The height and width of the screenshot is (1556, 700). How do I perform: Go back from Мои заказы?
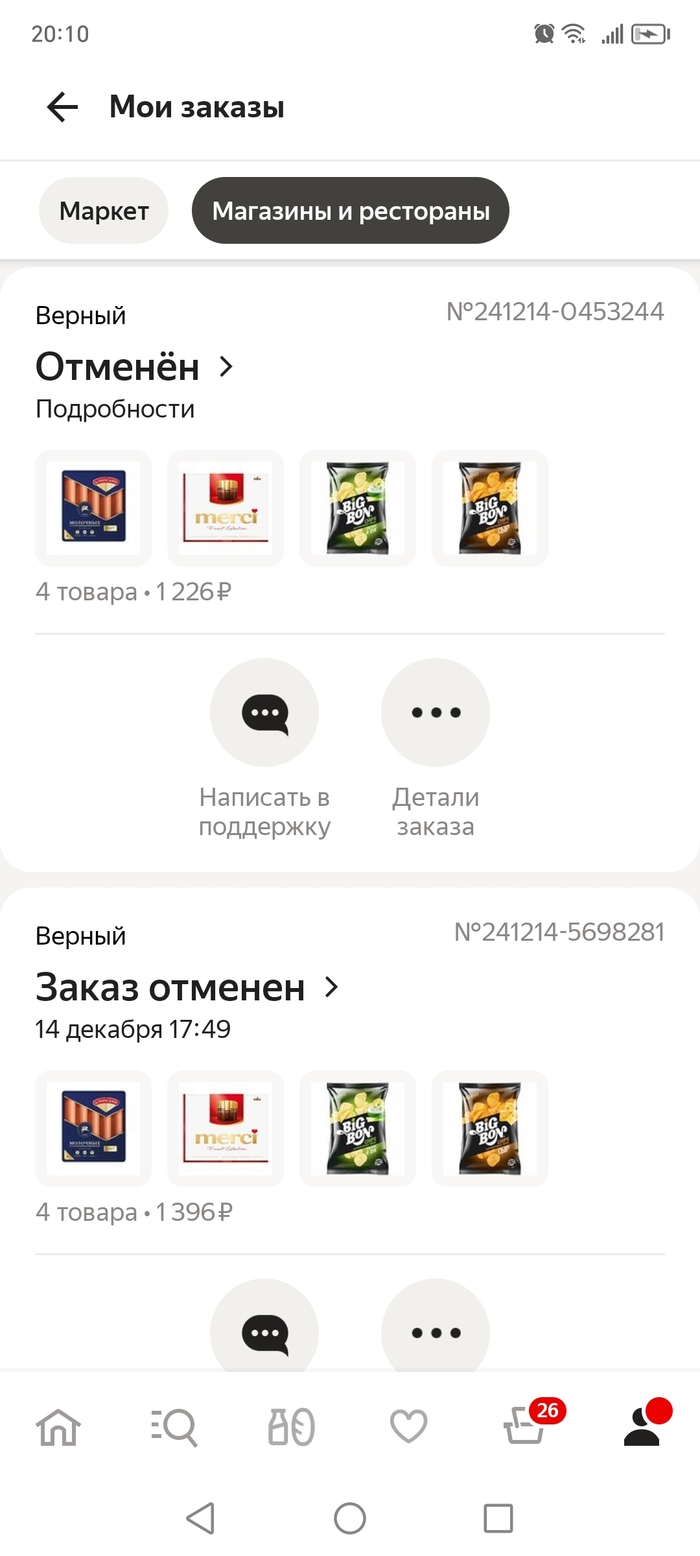(62, 107)
